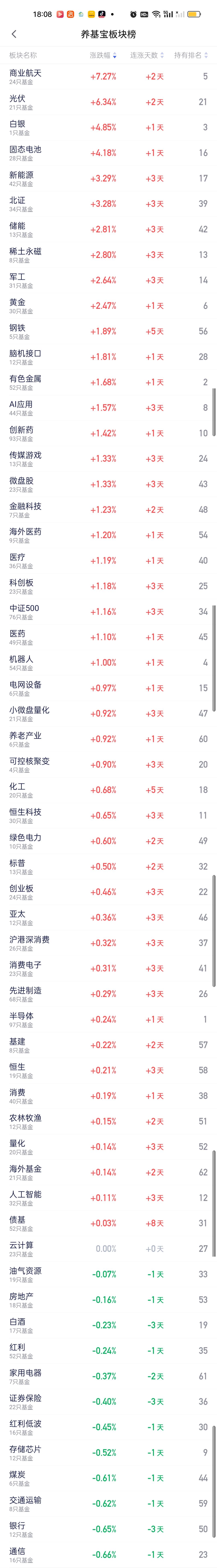
Task: View the 白银 sector details
Action: pyautogui.click(x=108, y=128)
